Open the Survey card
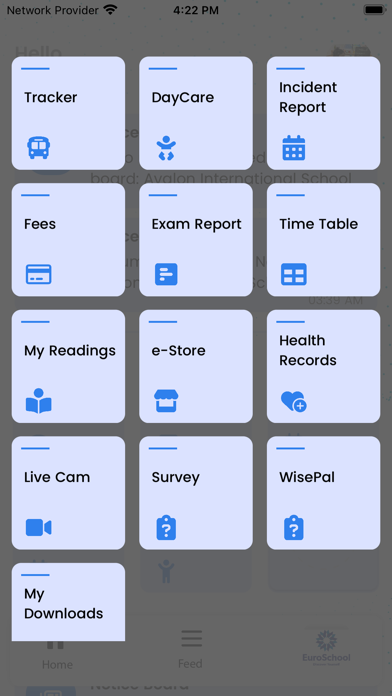 (x=196, y=493)
